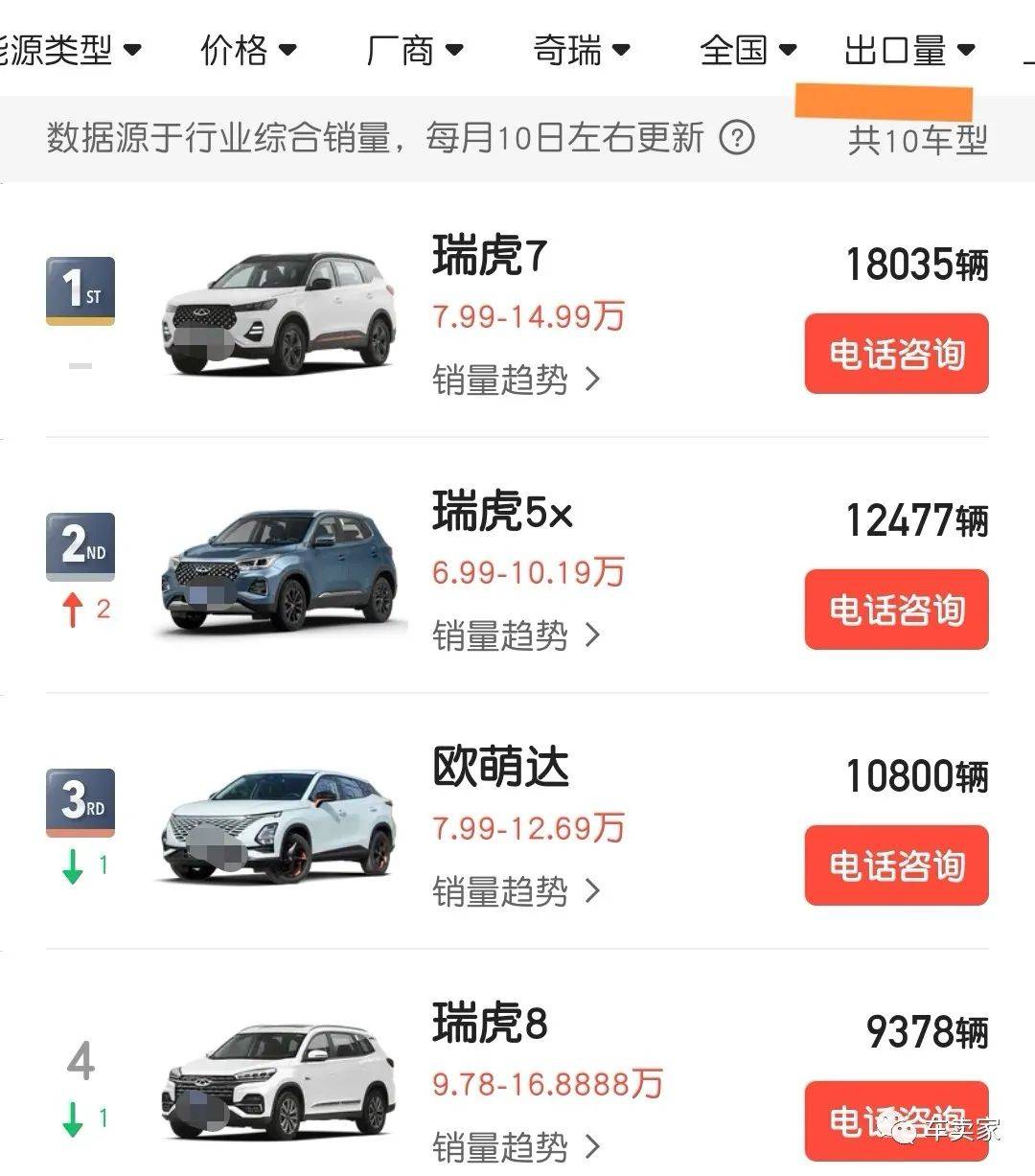The height and width of the screenshot is (1176, 1035).
Task: View 销量趋势 for 瑞虎8
Action: [x=516, y=1145]
